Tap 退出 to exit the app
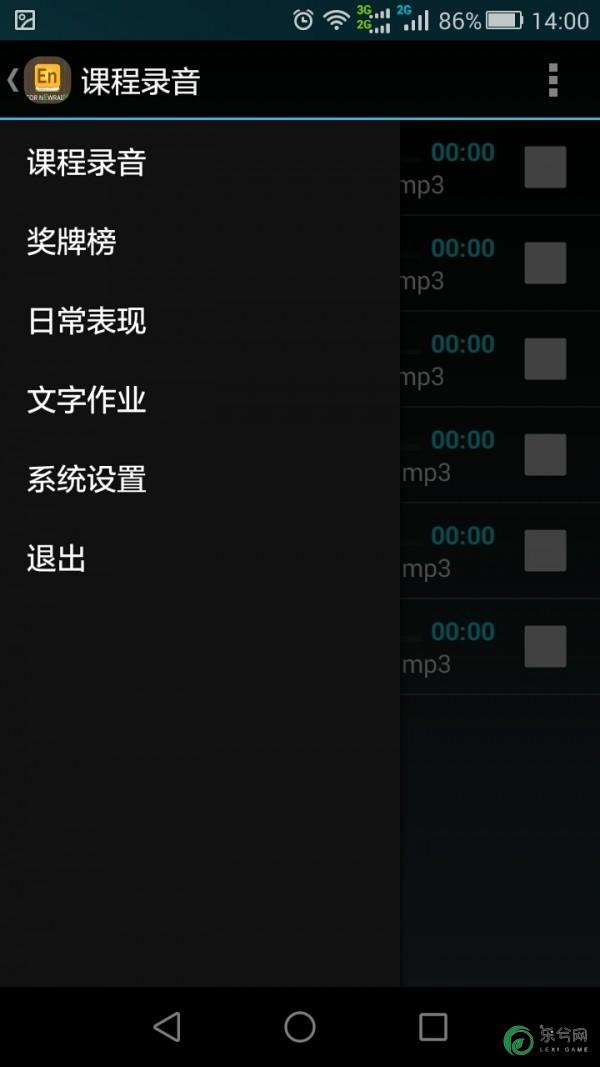The height and width of the screenshot is (1067, 600). click(x=199, y=559)
